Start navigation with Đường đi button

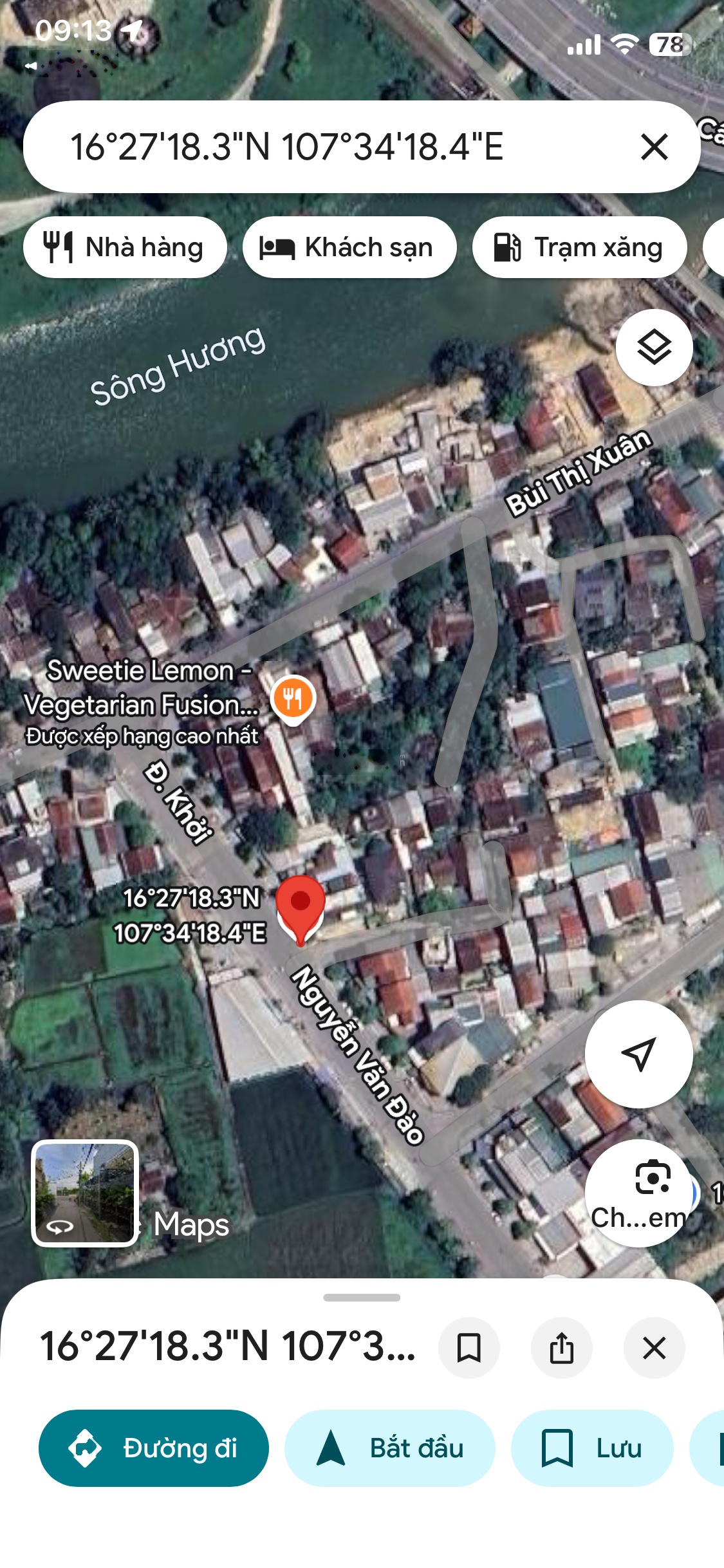tap(154, 1448)
